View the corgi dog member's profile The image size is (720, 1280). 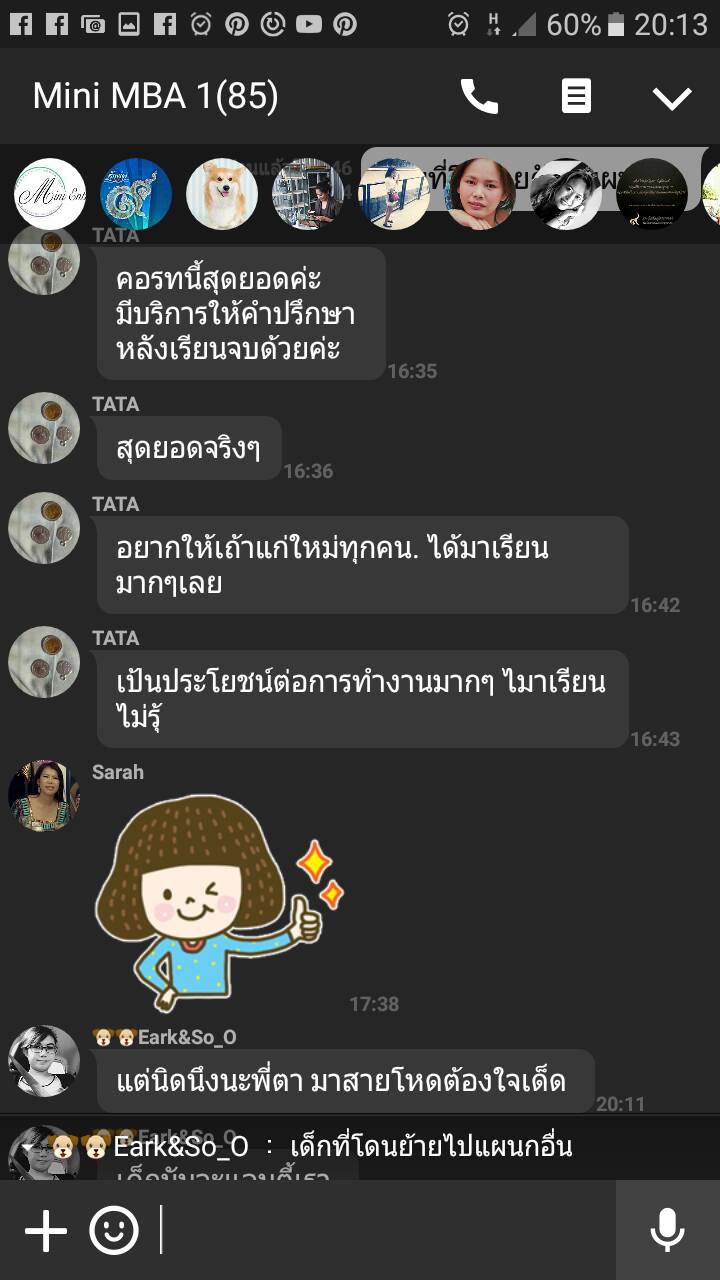coord(222,194)
